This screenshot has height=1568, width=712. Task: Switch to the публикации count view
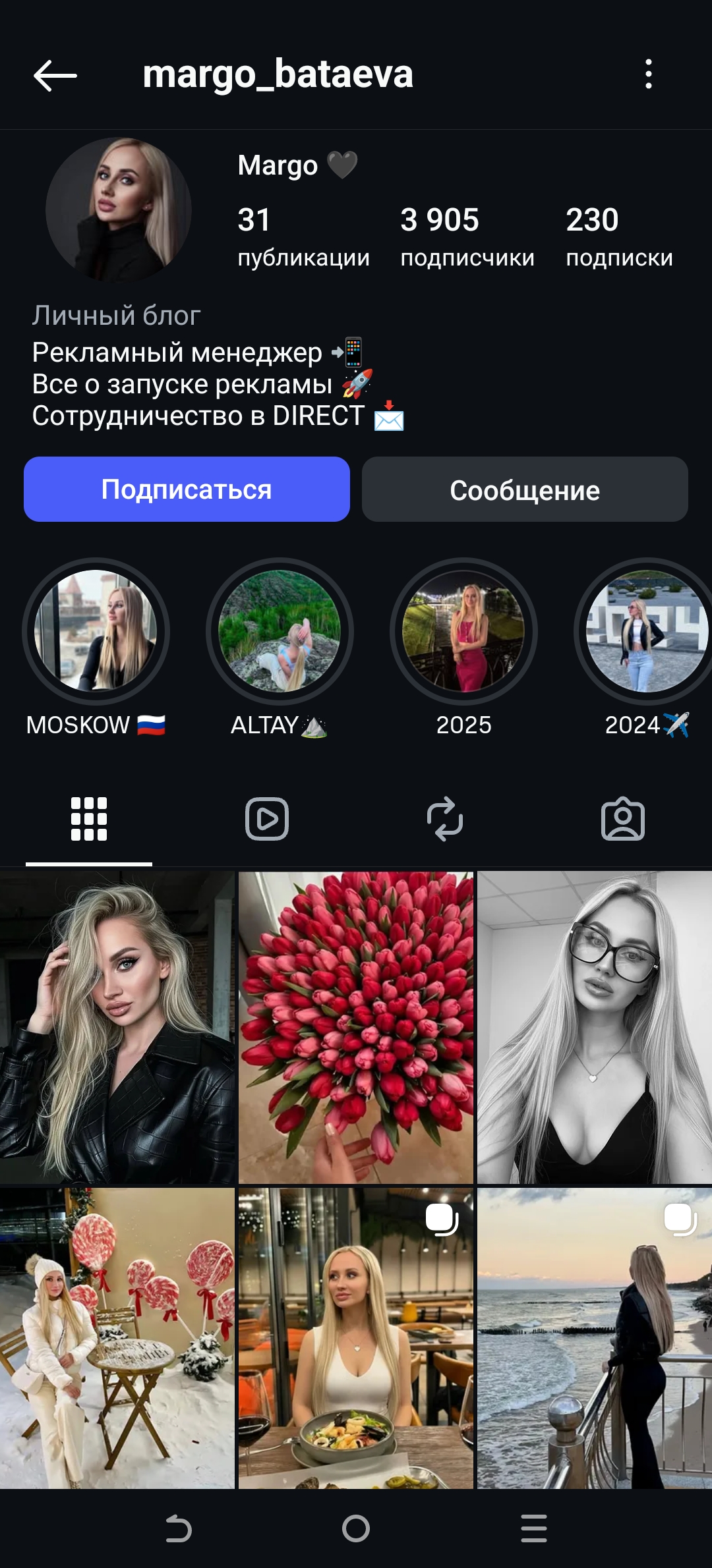305,234
